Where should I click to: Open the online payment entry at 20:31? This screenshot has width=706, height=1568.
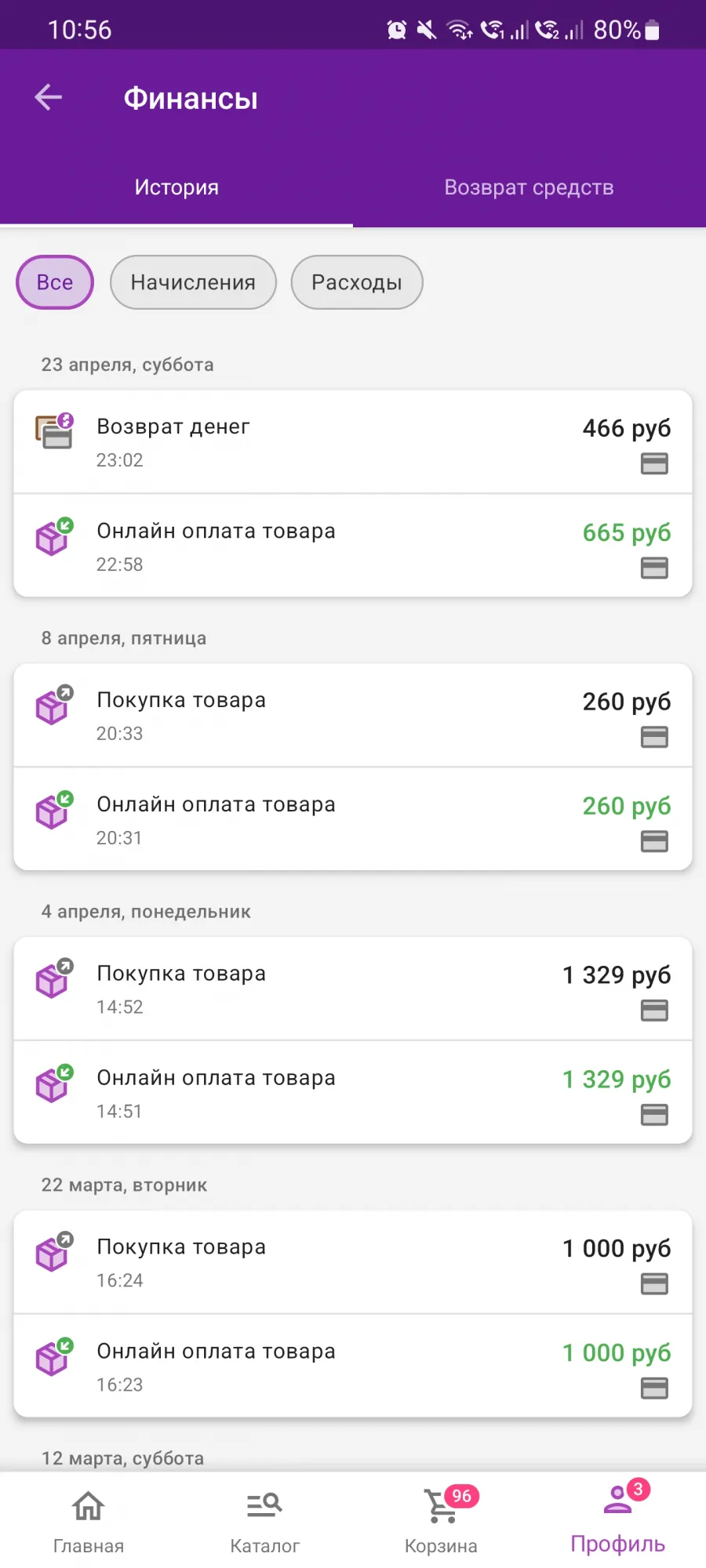pos(353,819)
